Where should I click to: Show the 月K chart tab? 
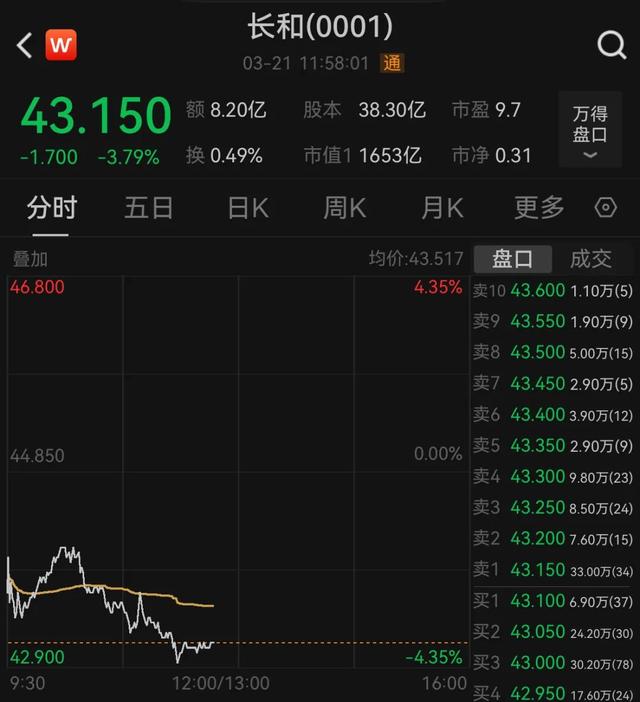coord(441,208)
